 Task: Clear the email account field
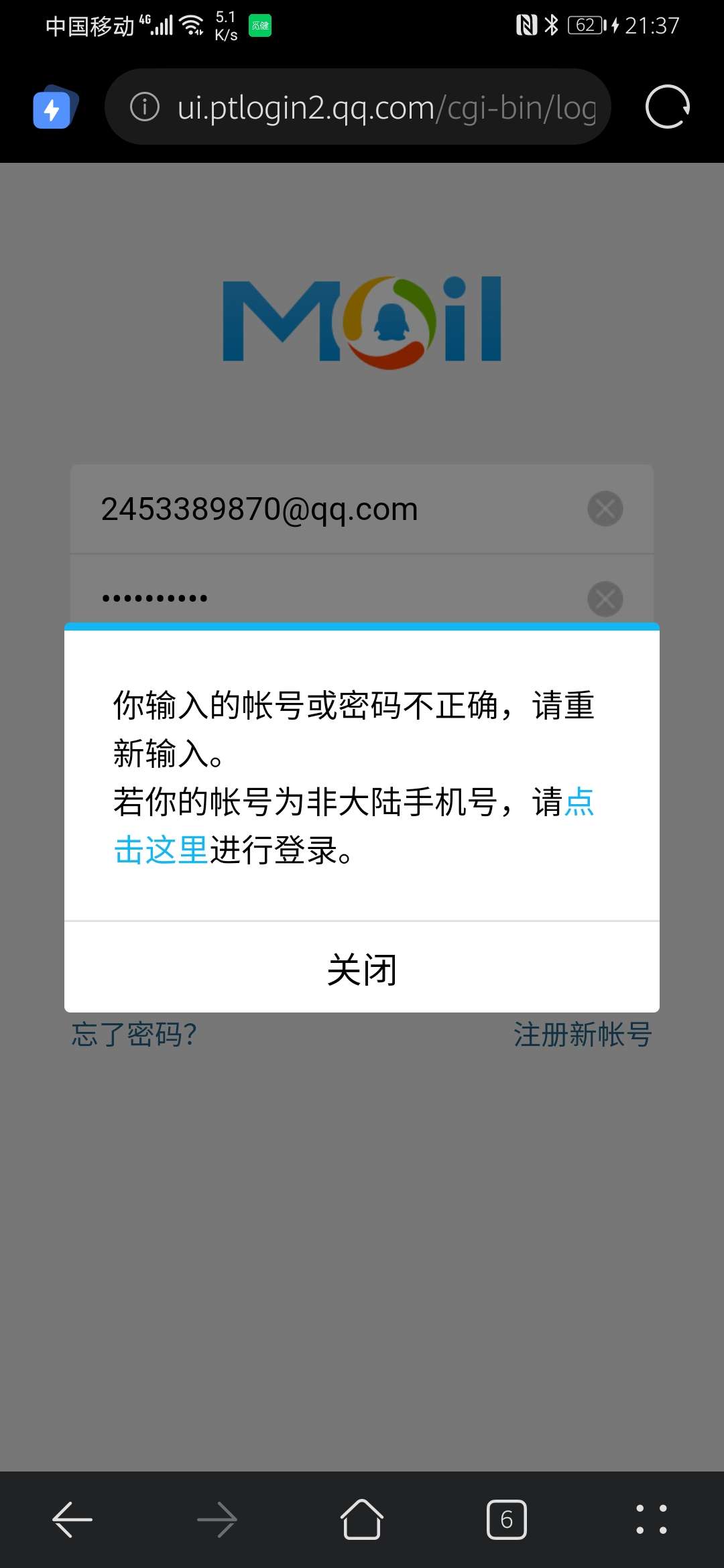tap(605, 509)
